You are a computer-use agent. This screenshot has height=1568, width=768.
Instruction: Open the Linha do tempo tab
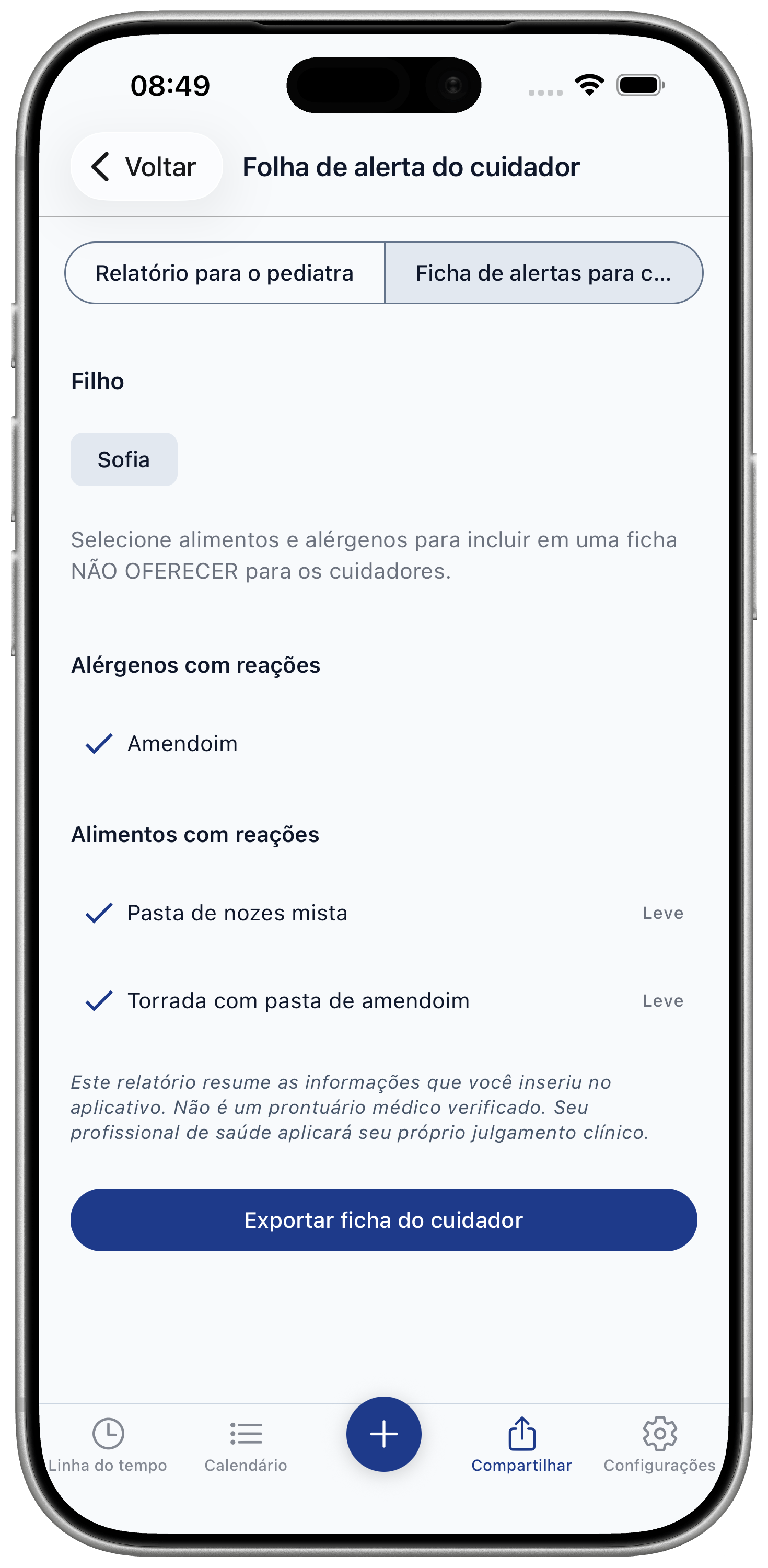[108, 1445]
